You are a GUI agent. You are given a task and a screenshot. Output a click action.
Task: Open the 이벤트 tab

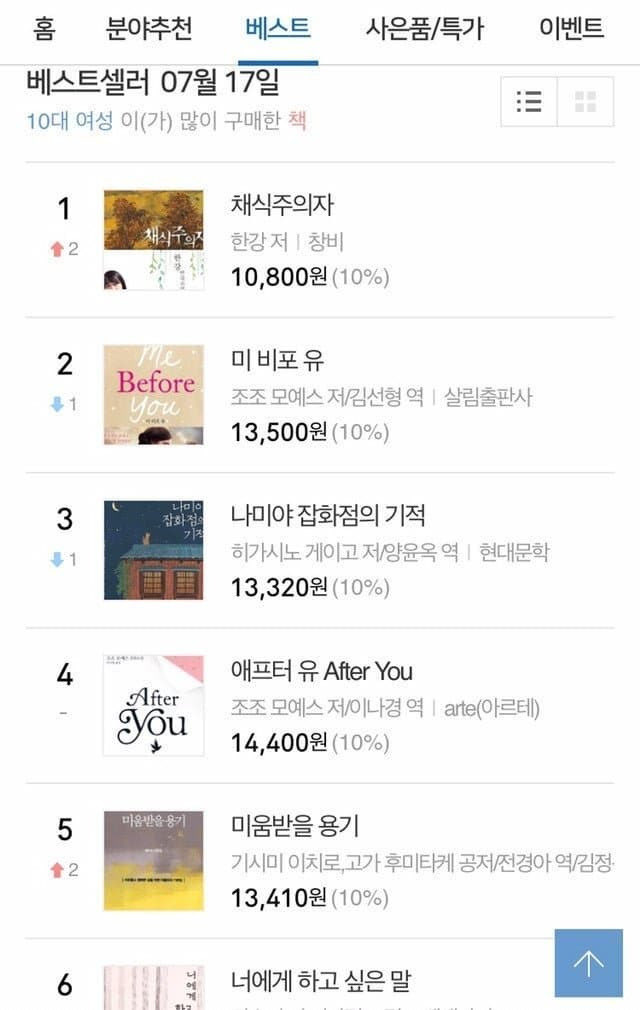coord(571,28)
